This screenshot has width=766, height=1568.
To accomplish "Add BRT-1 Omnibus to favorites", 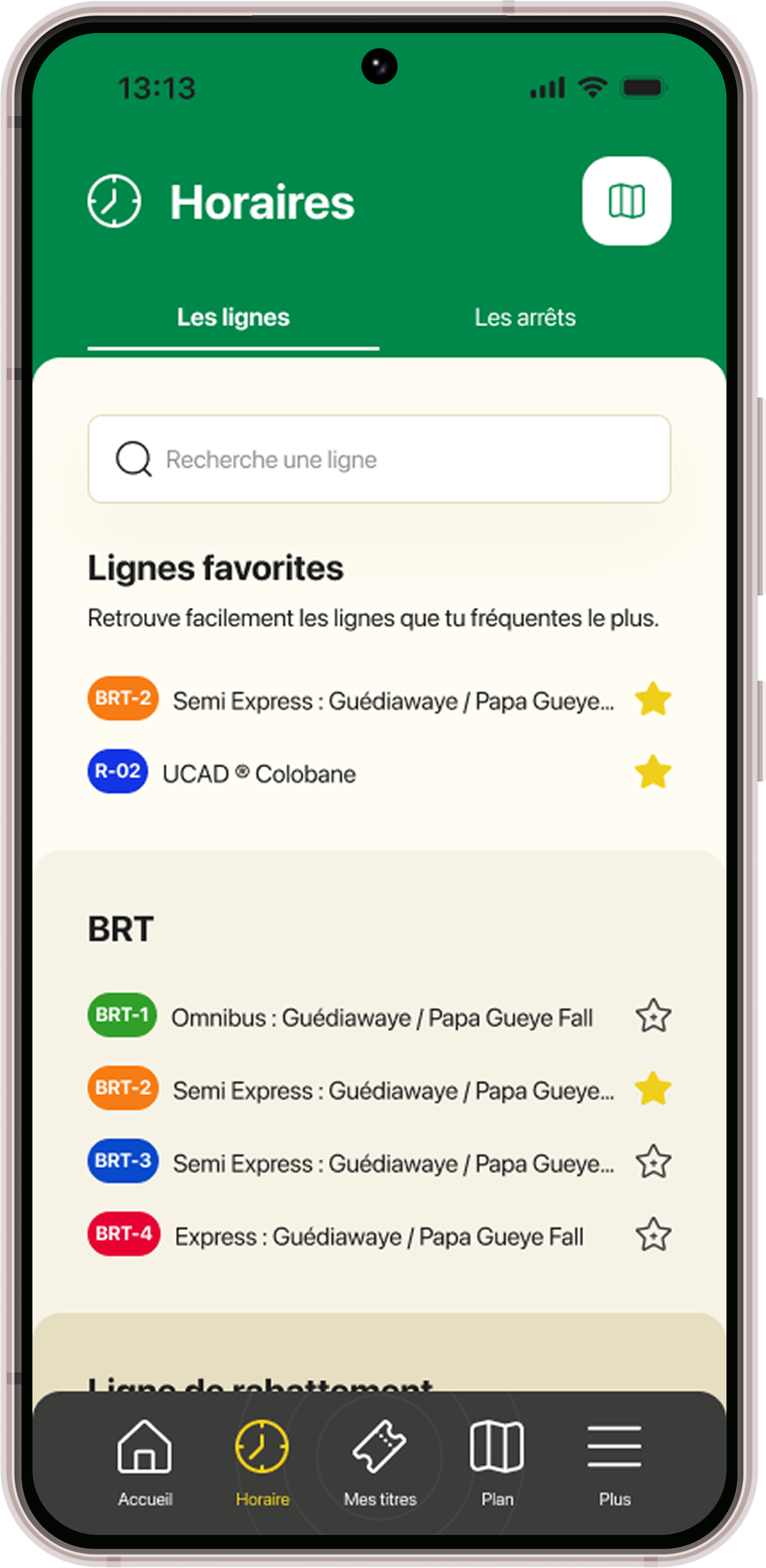I will 653,1016.
